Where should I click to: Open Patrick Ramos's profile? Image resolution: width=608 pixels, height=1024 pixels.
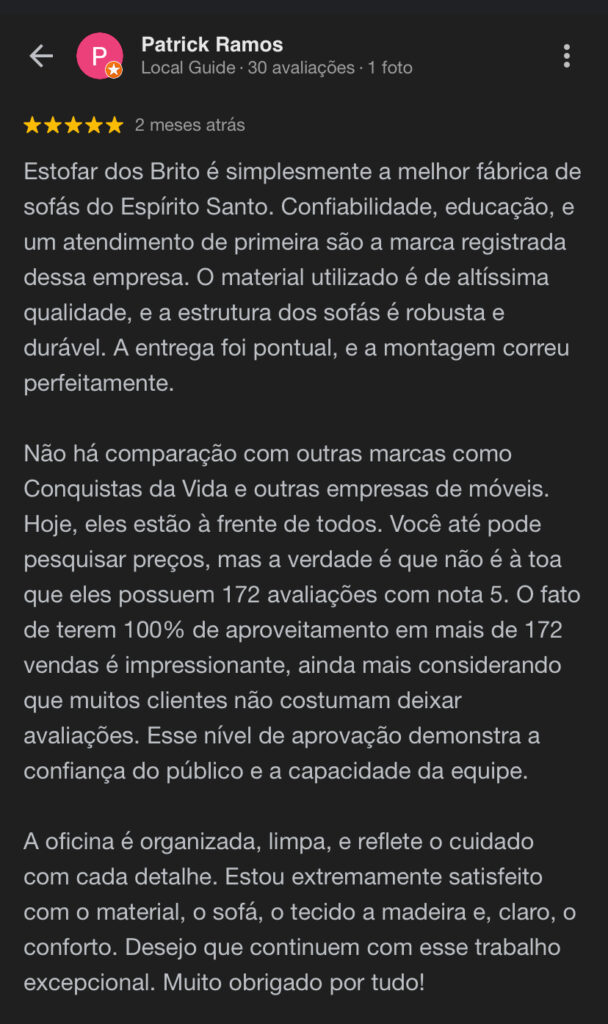pyautogui.click(x=212, y=45)
